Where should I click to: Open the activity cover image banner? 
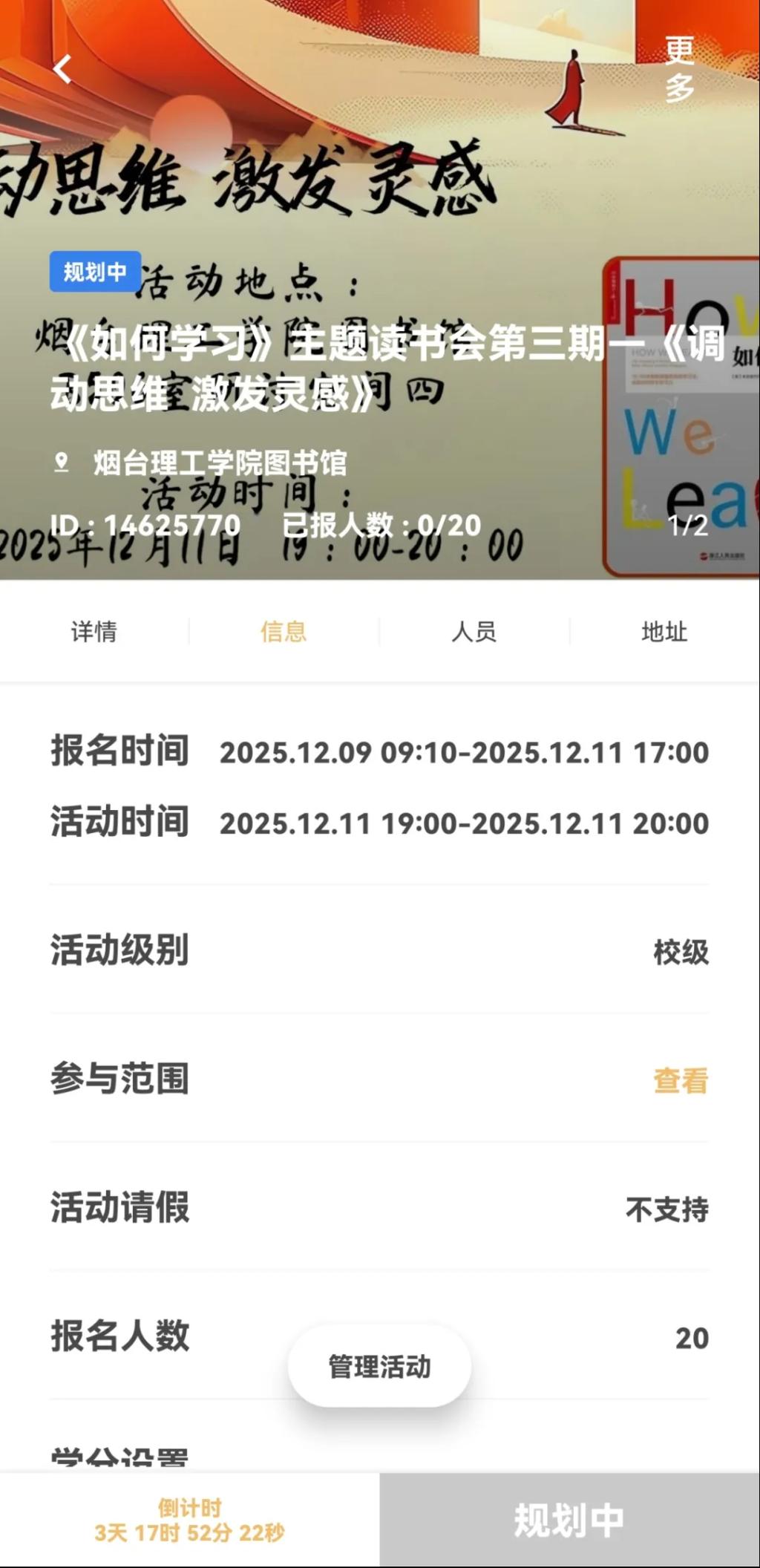380,186
